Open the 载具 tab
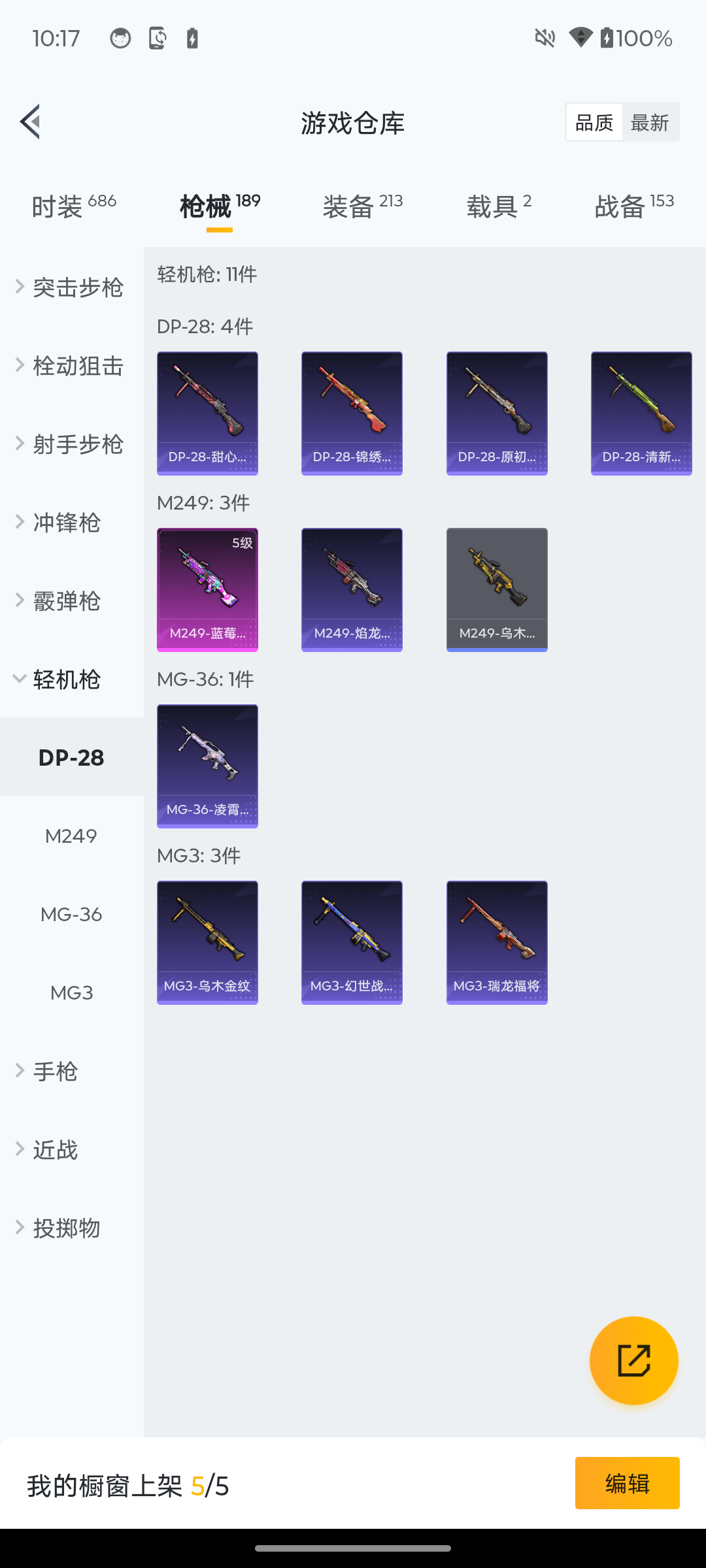Image resolution: width=706 pixels, height=1568 pixels. click(498, 206)
